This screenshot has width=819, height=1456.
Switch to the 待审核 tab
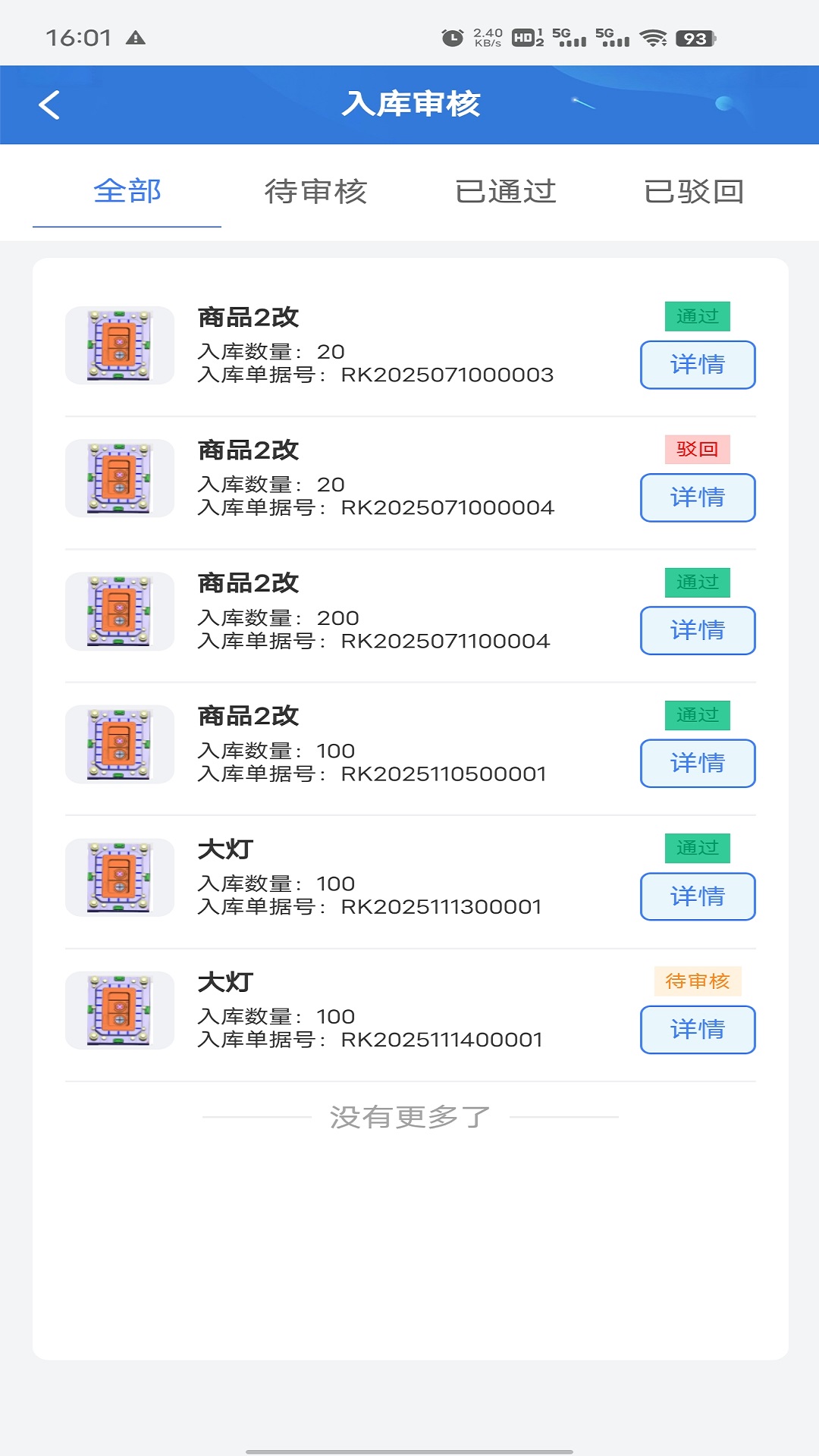(316, 192)
